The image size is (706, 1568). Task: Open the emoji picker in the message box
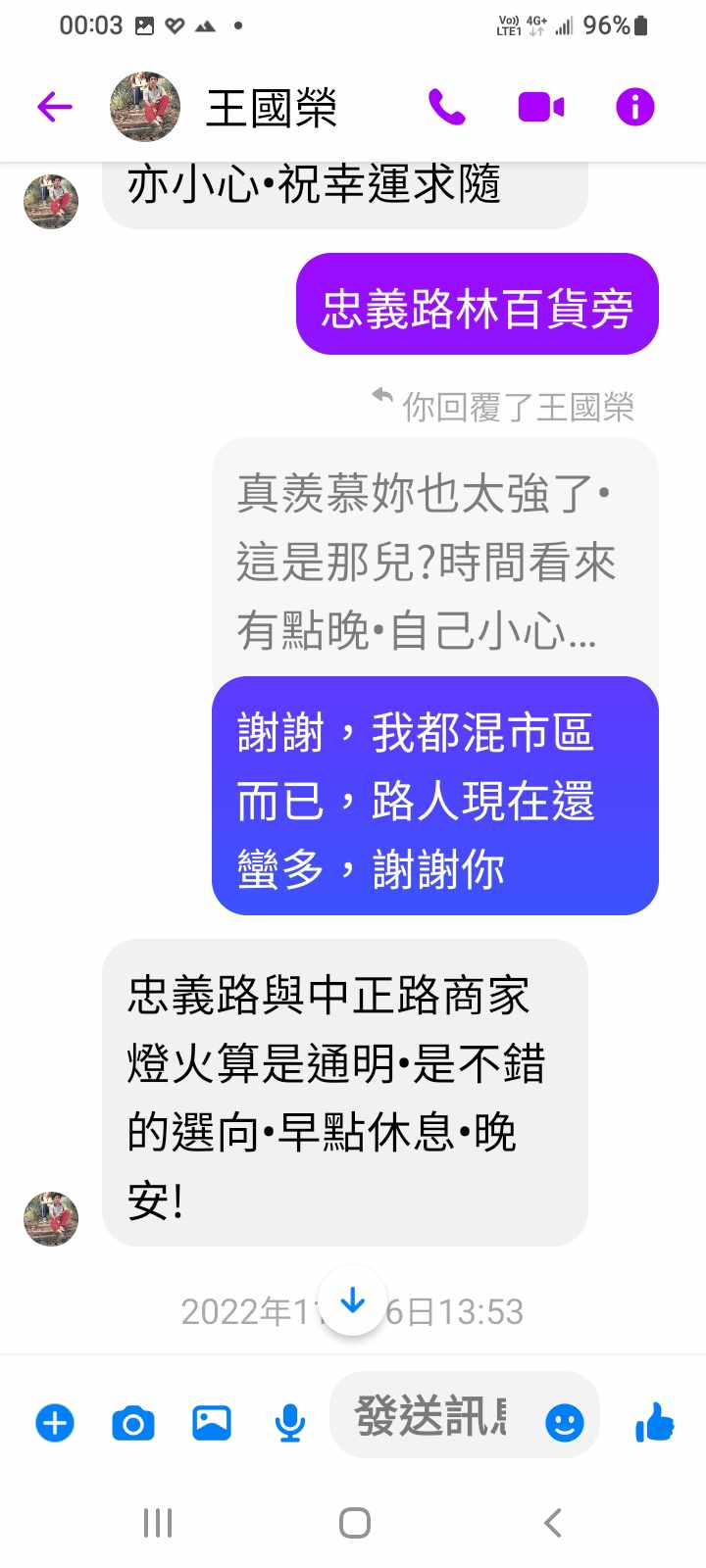565,1422
